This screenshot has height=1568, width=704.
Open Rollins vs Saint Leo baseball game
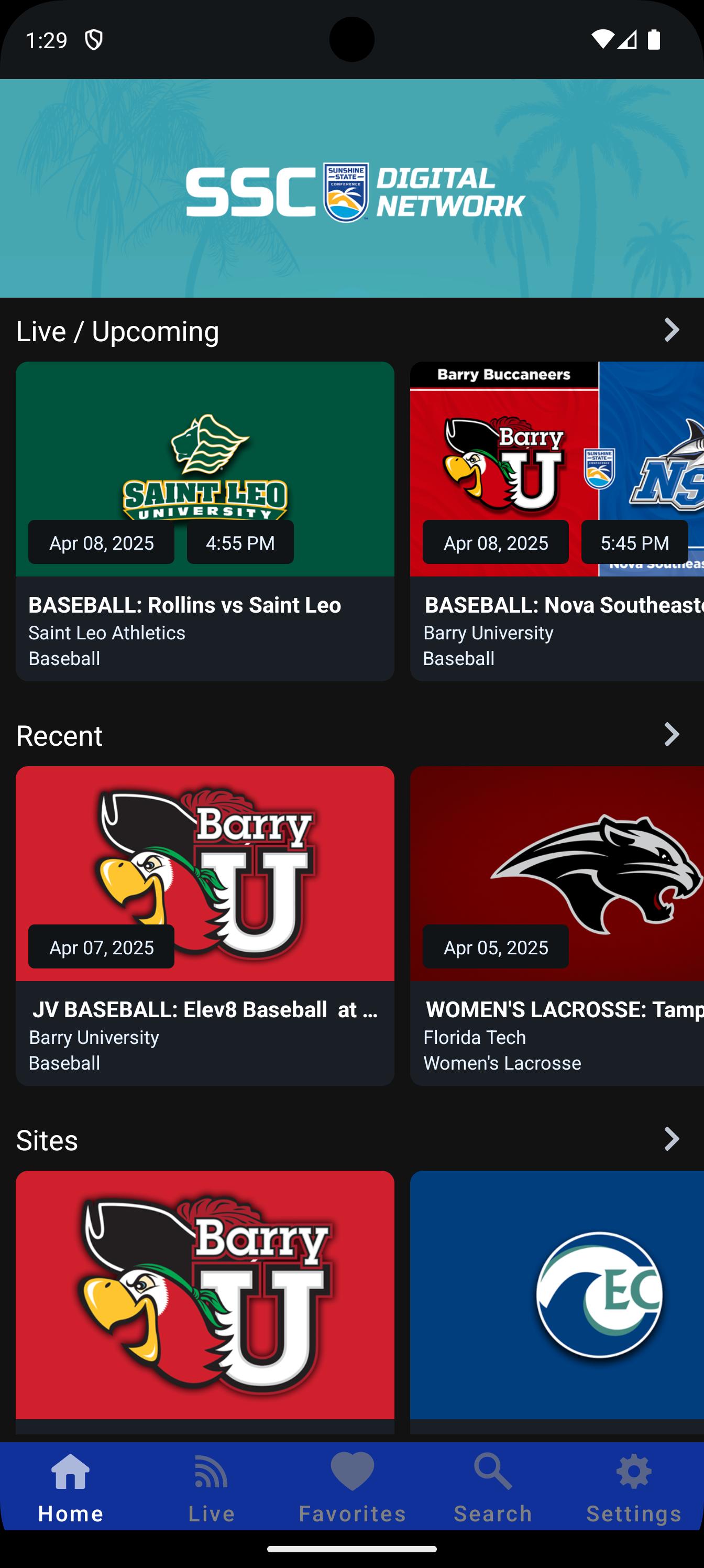[204, 520]
